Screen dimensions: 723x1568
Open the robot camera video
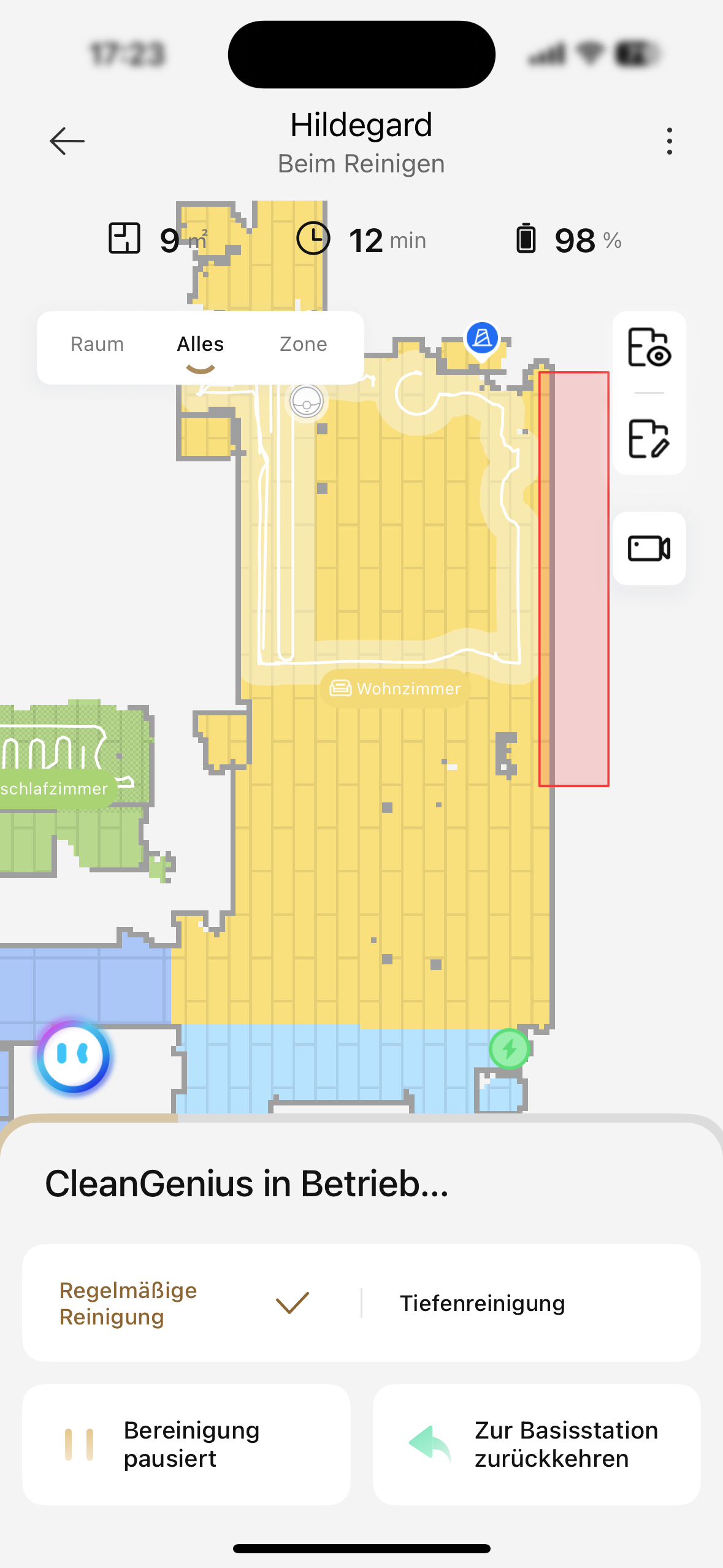[649, 548]
